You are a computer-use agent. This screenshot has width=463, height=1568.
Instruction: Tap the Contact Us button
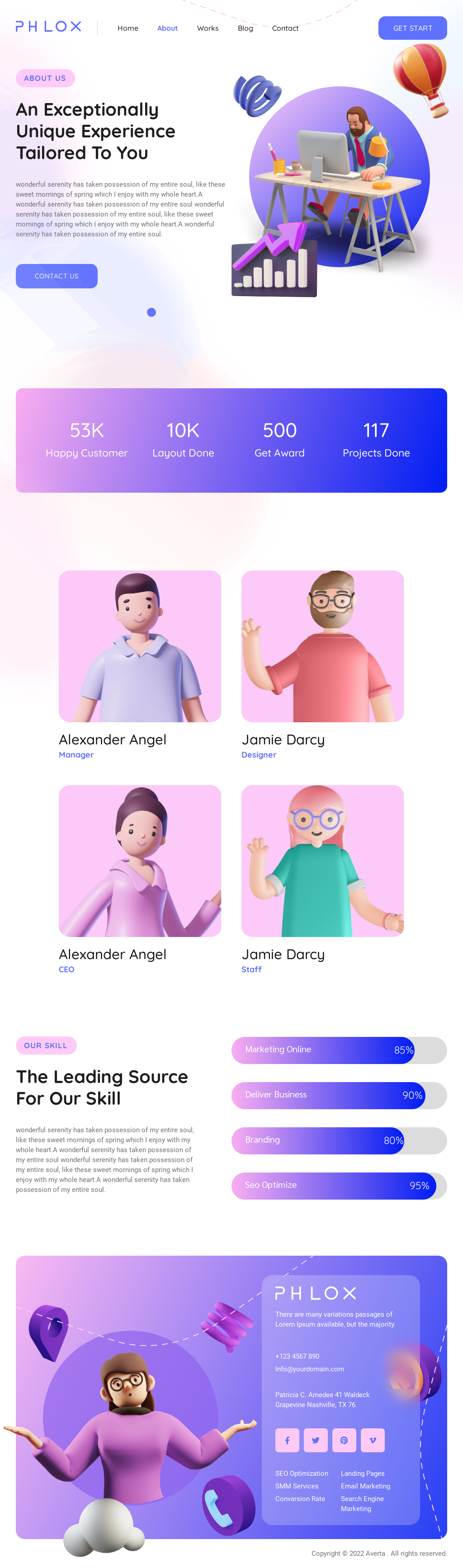point(57,276)
